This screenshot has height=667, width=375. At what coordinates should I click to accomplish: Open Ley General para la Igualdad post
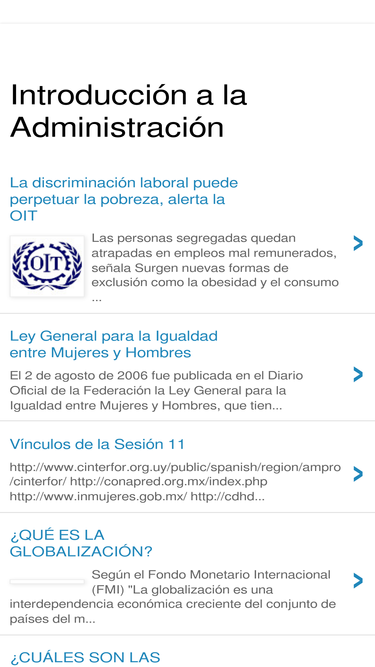tap(114, 344)
